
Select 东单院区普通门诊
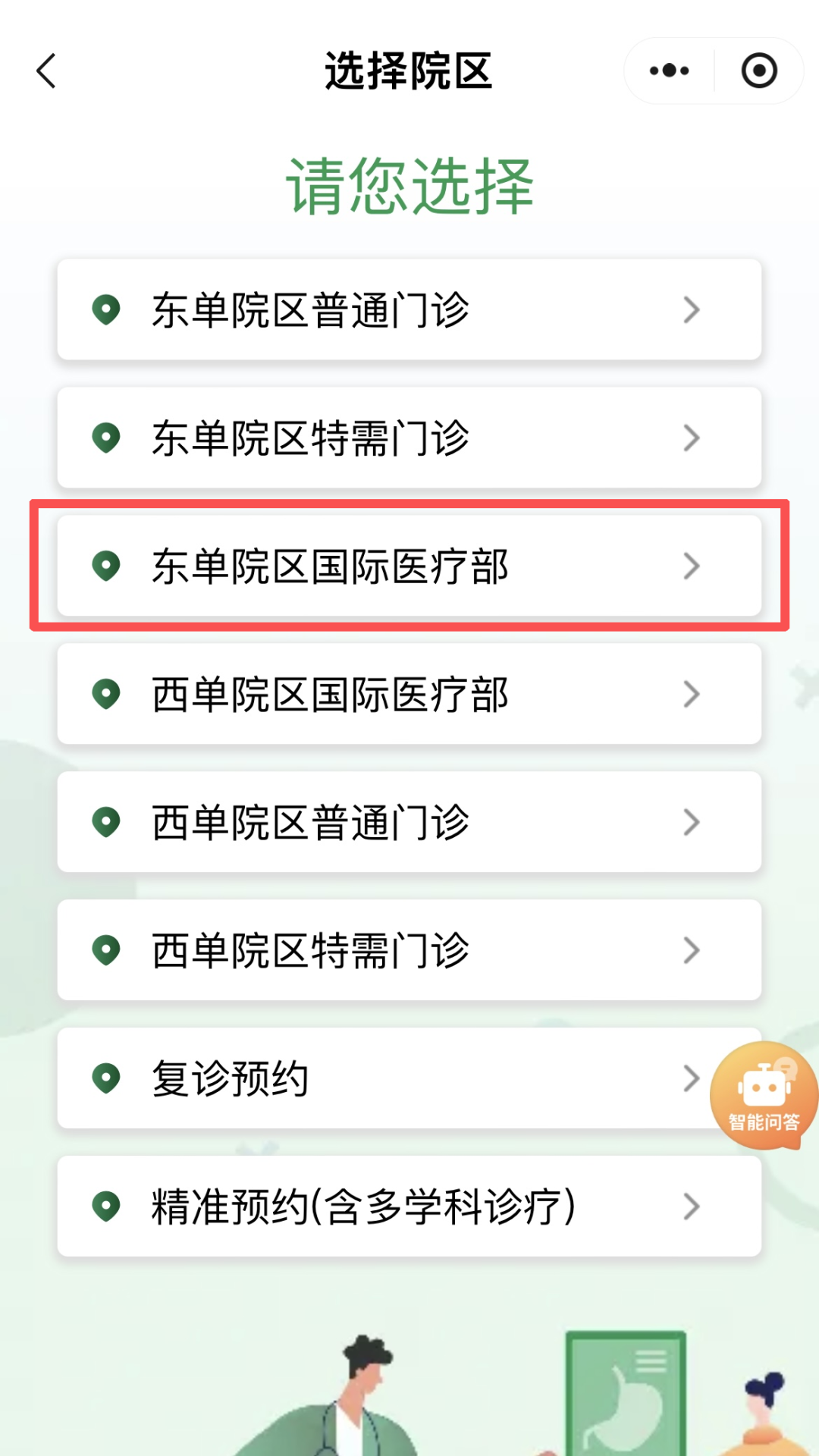click(x=409, y=309)
